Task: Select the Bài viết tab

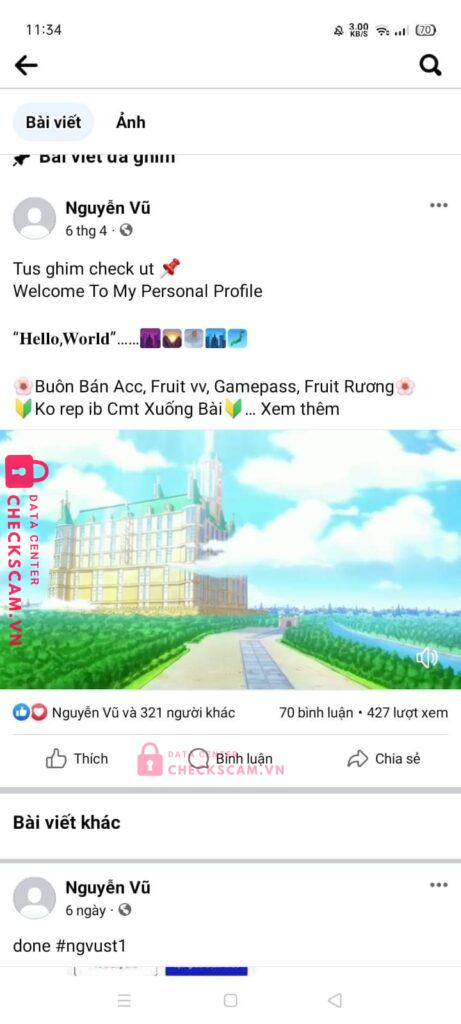Action: coord(54,122)
